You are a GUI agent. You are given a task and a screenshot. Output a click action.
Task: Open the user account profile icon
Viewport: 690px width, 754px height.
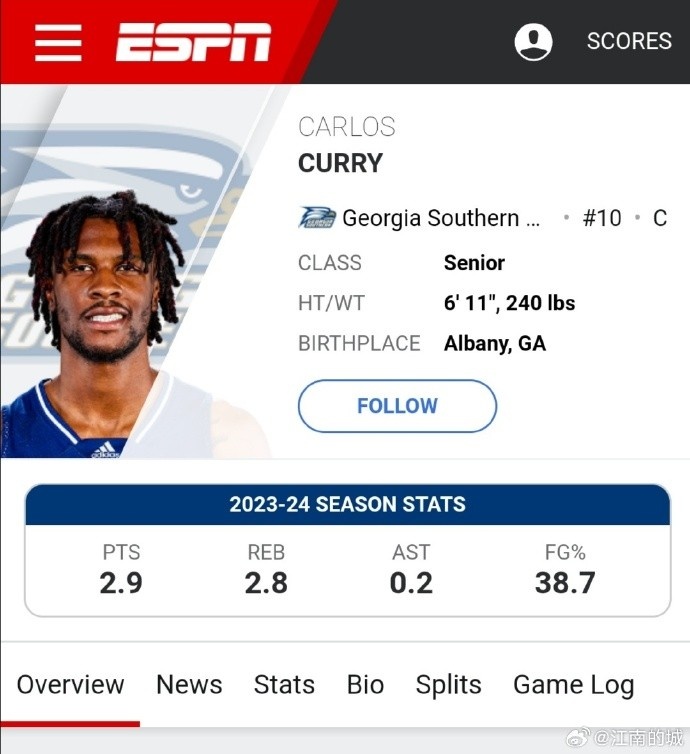[x=533, y=42]
